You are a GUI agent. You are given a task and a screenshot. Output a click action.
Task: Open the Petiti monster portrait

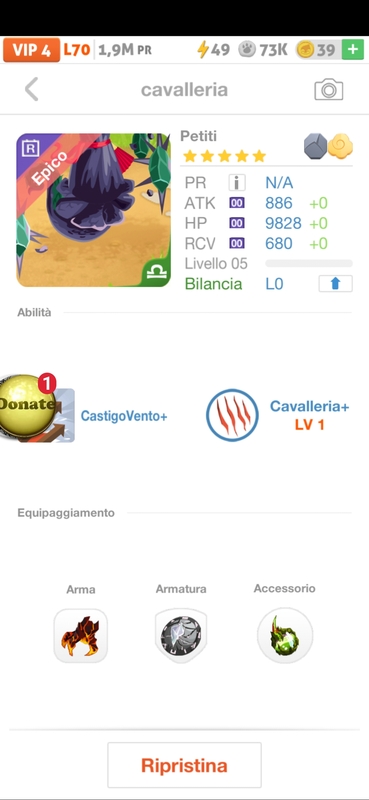pos(93,210)
